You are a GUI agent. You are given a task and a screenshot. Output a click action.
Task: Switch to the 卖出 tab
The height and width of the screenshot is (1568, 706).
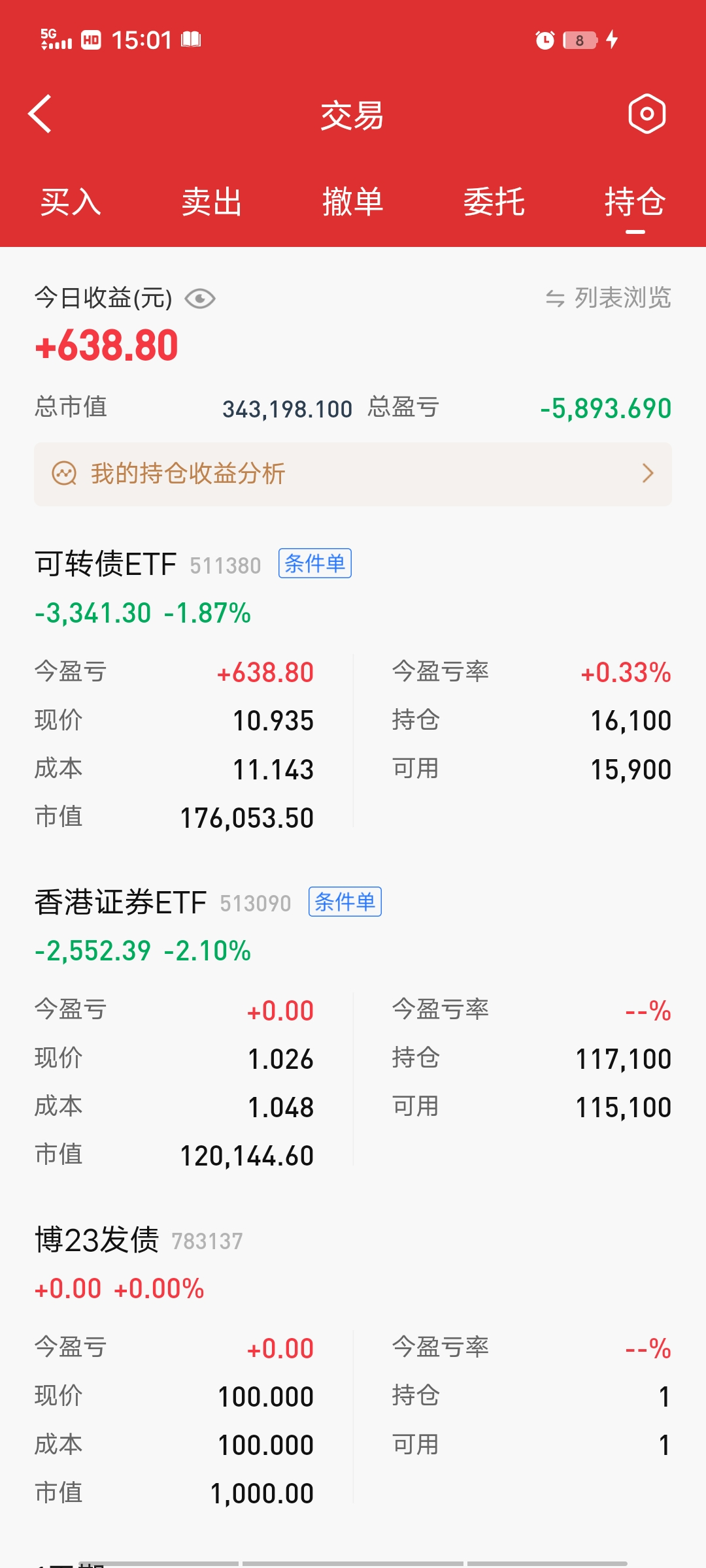click(x=212, y=202)
